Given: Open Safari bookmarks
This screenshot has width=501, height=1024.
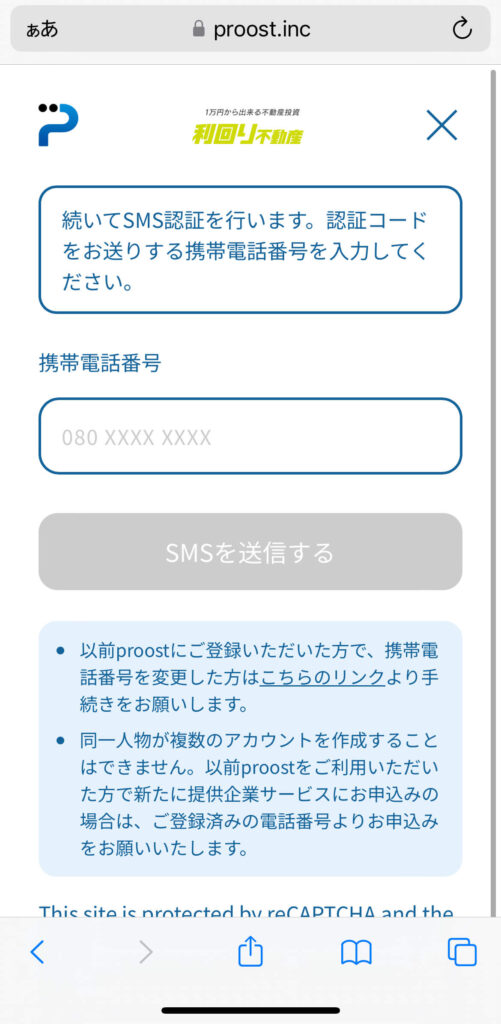Looking at the screenshot, I should (x=356, y=953).
